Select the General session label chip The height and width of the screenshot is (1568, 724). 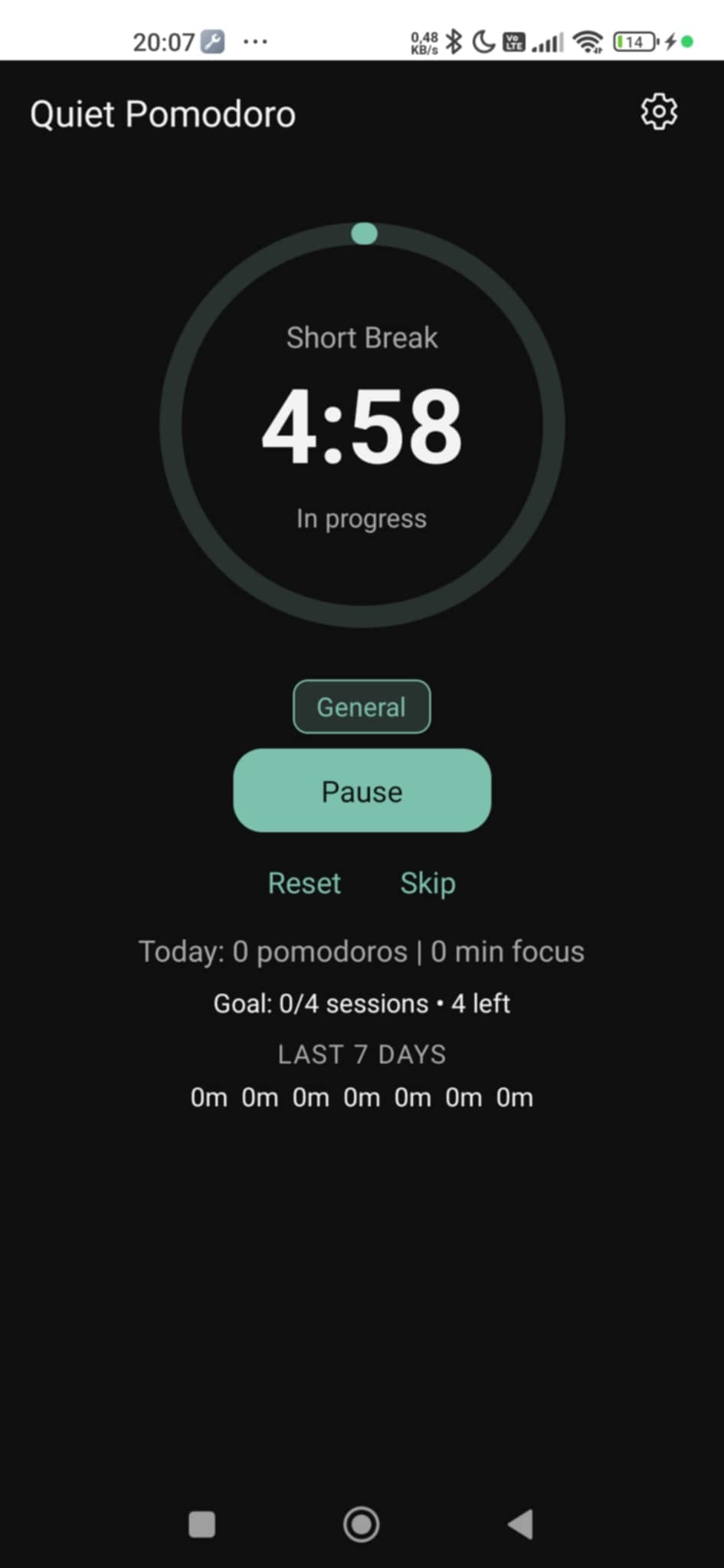click(361, 707)
